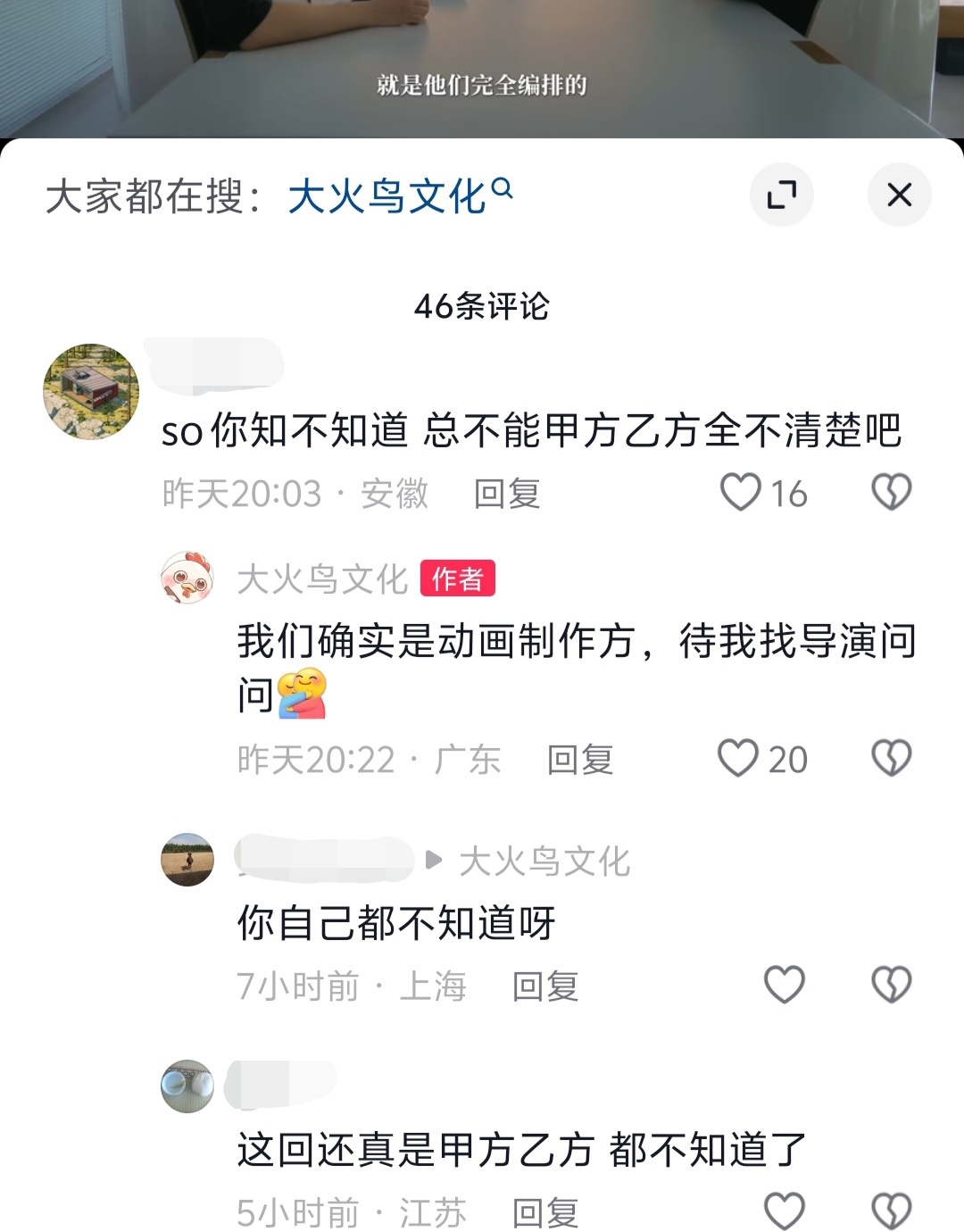Dislike the comment posted 昨天20:03
This screenshot has width=964, height=1232.
coord(891,492)
